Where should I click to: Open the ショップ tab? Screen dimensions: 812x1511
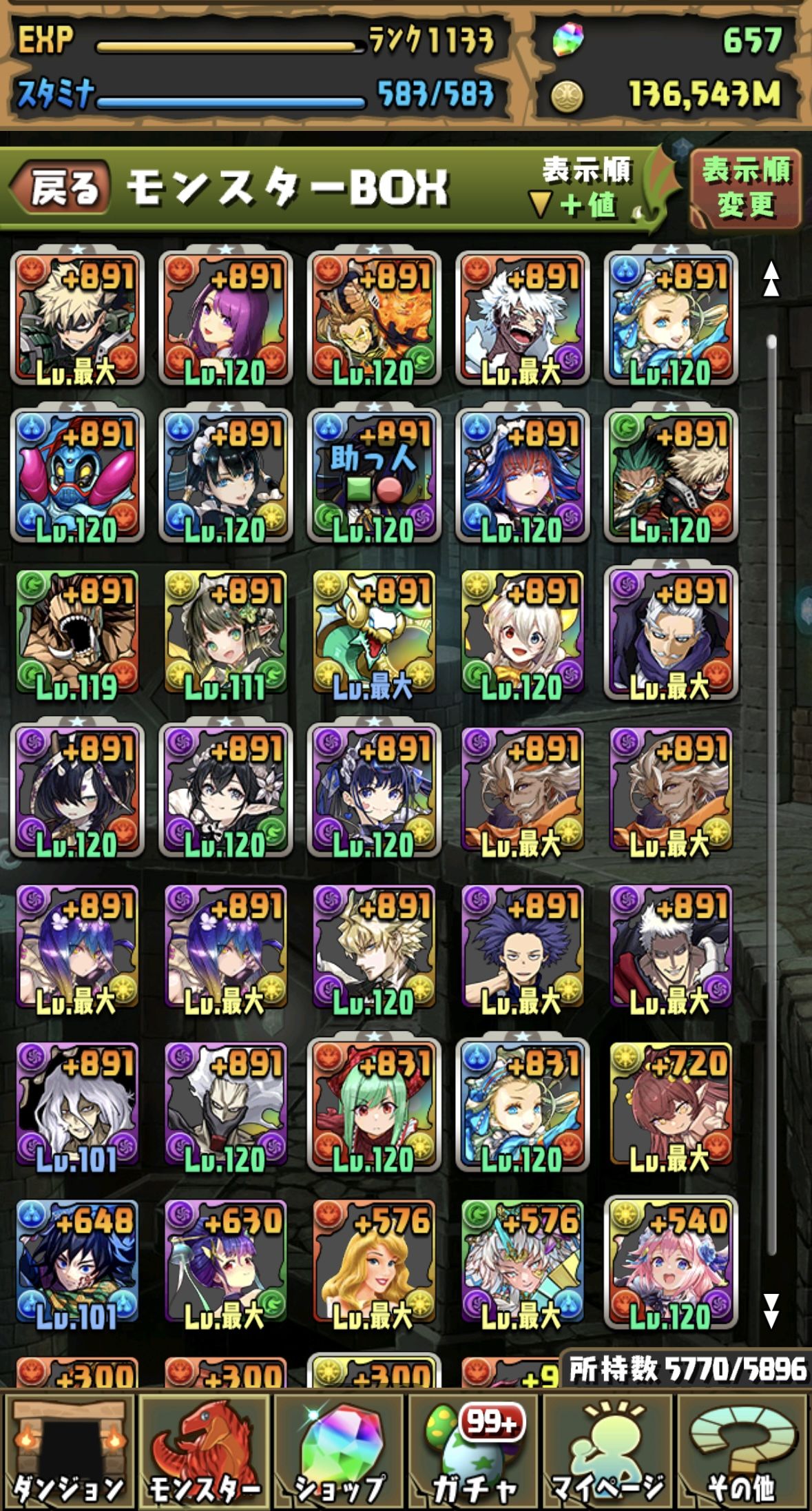coord(339,1450)
